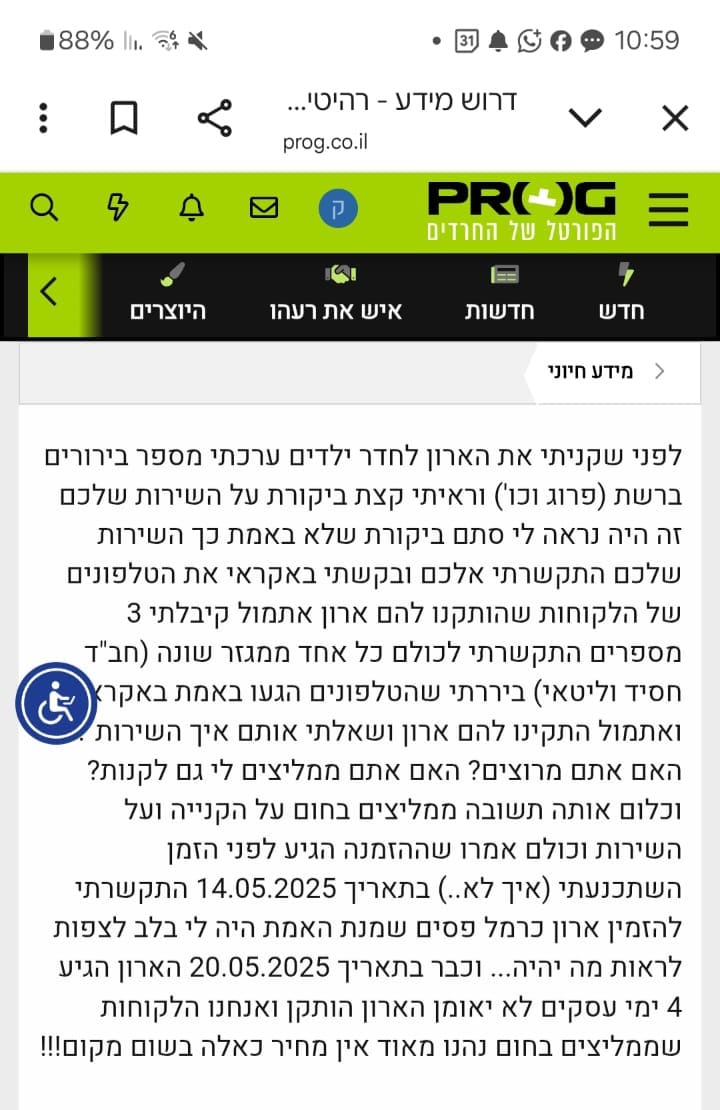Share this page link

pos(214,118)
